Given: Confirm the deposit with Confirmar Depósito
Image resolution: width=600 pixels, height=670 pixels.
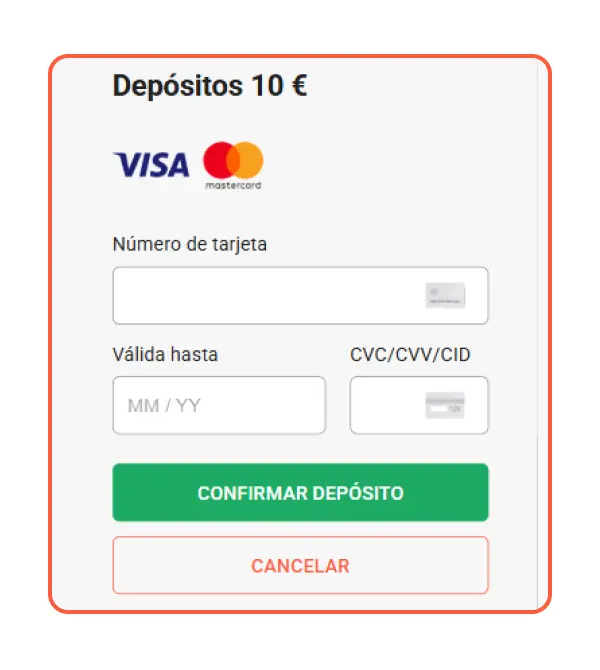Looking at the screenshot, I should click(x=300, y=493).
